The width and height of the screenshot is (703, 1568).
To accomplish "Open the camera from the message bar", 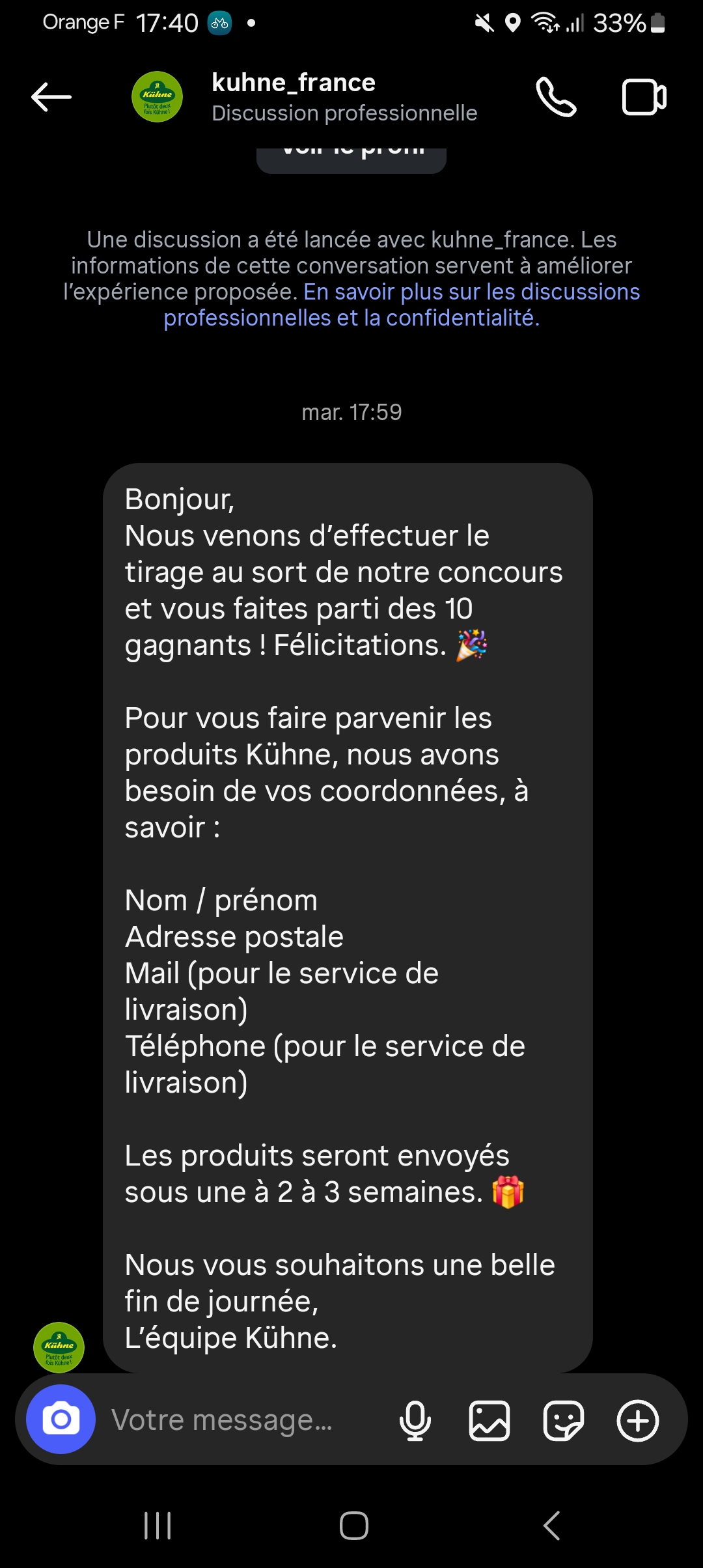I will [61, 1419].
